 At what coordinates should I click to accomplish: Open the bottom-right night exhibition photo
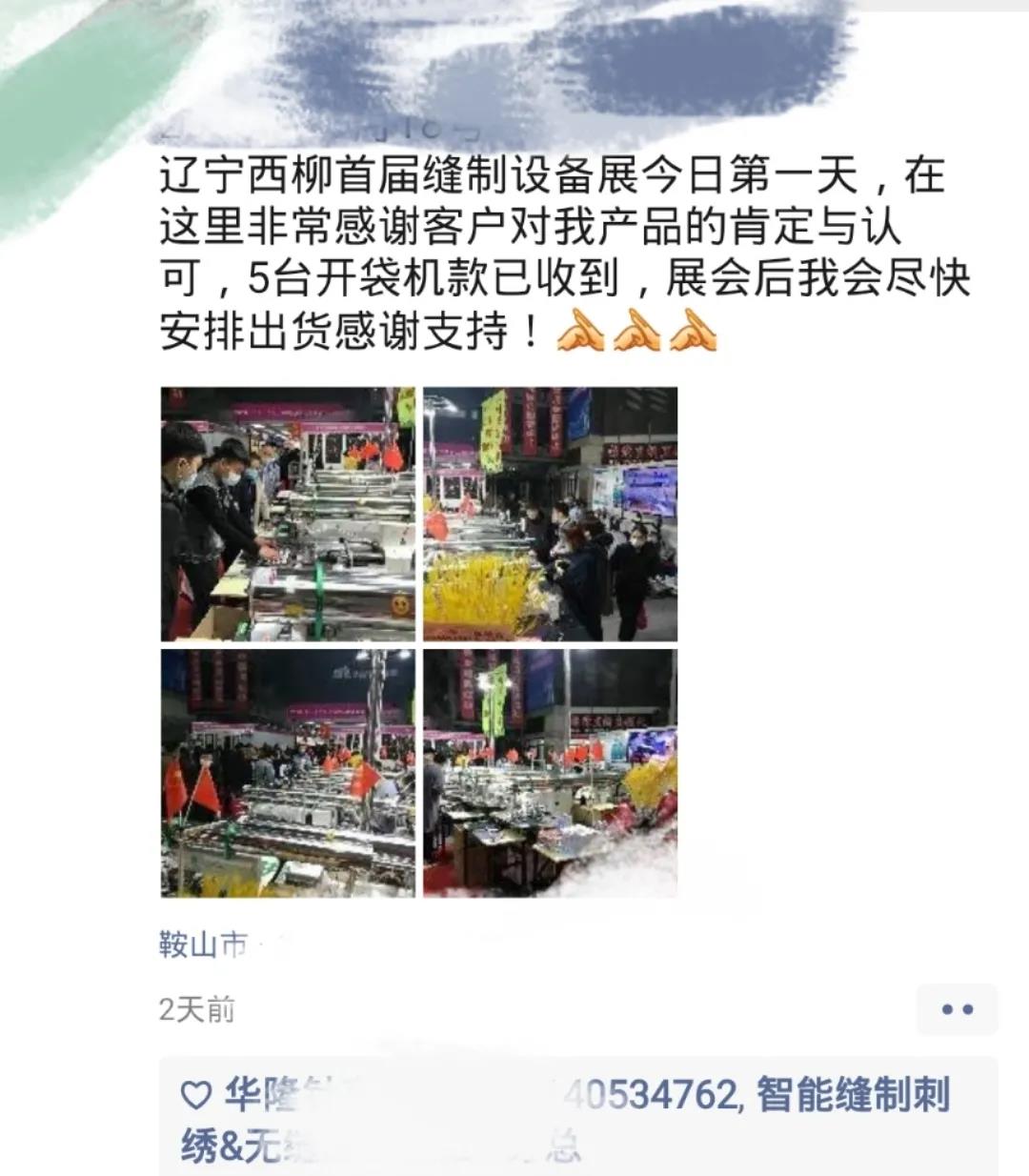550,773
